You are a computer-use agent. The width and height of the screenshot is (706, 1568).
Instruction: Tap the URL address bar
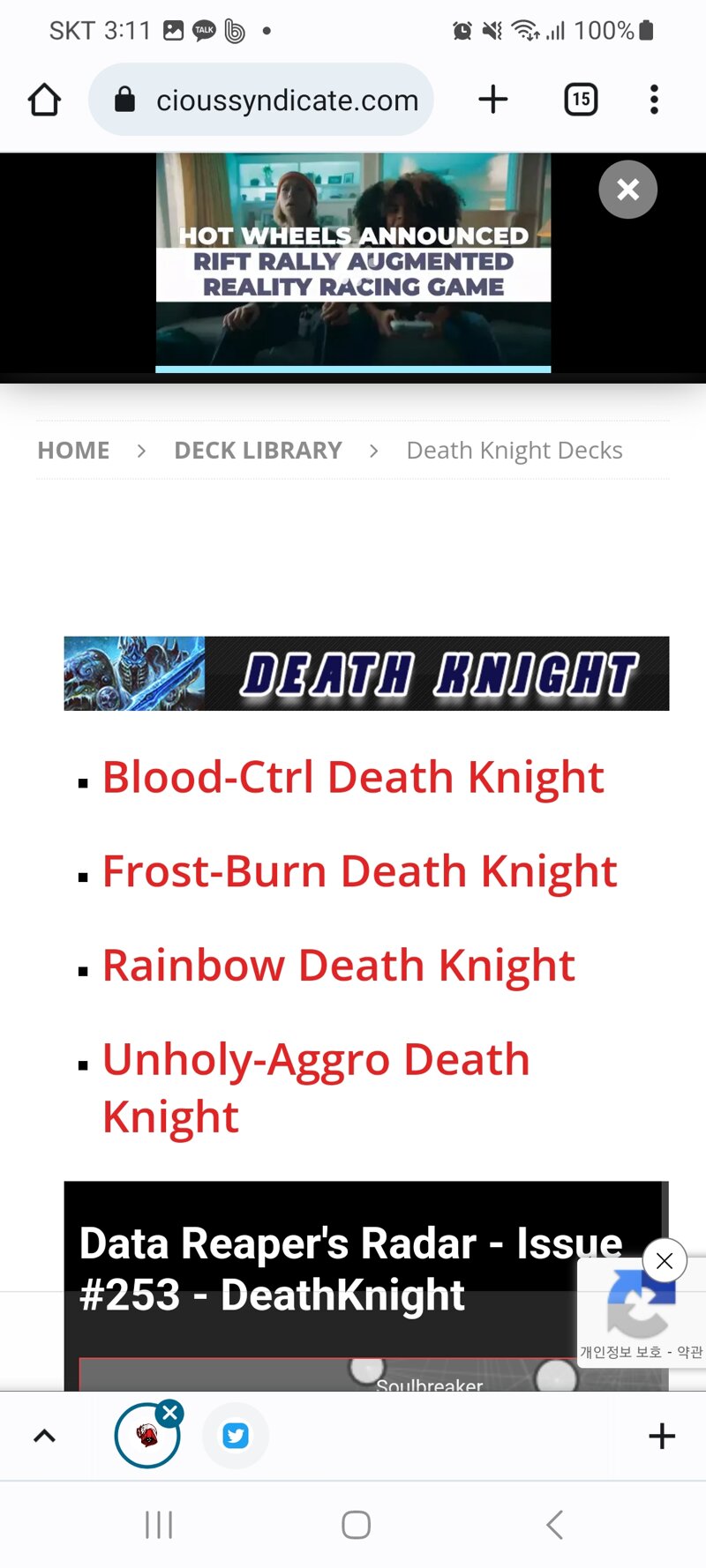[261, 100]
